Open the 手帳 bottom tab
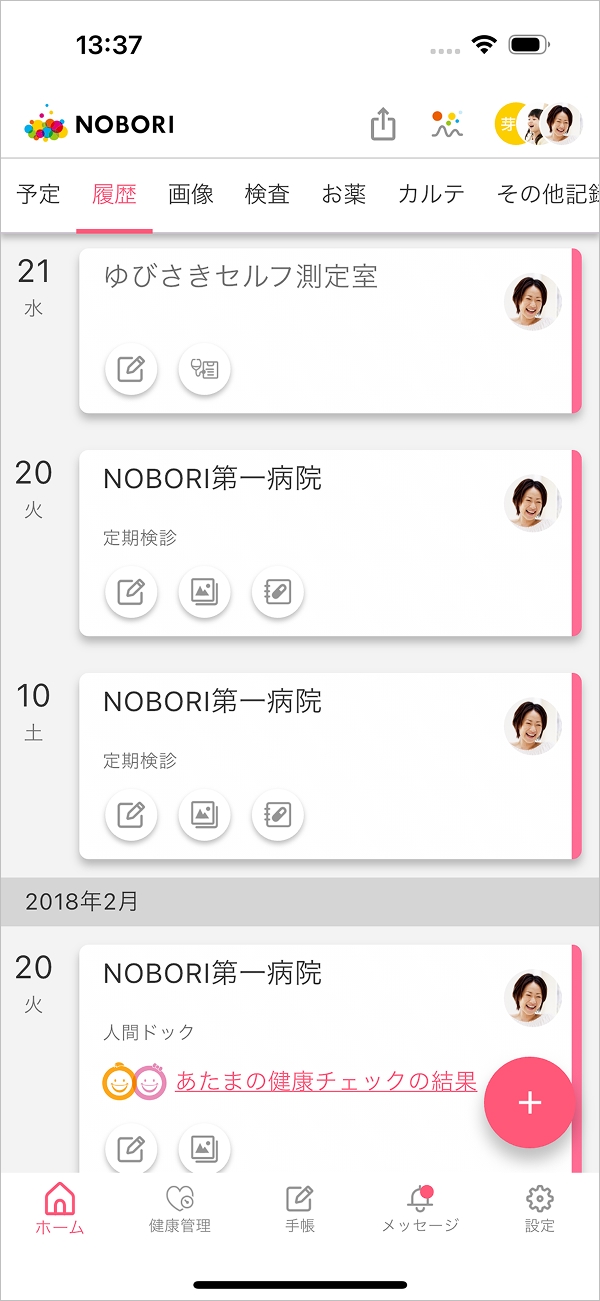 [299, 1208]
